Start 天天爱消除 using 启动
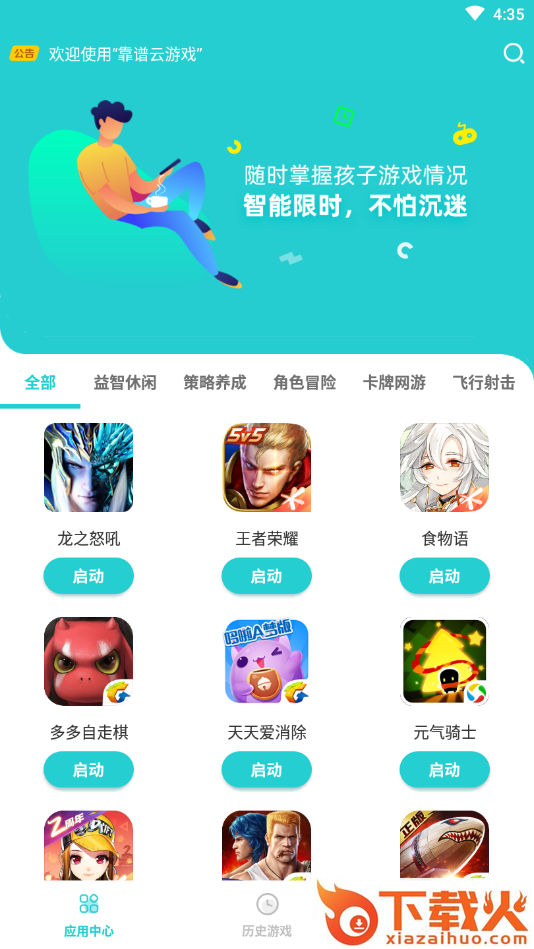The image size is (534, 949). click(x=266, y=769)
